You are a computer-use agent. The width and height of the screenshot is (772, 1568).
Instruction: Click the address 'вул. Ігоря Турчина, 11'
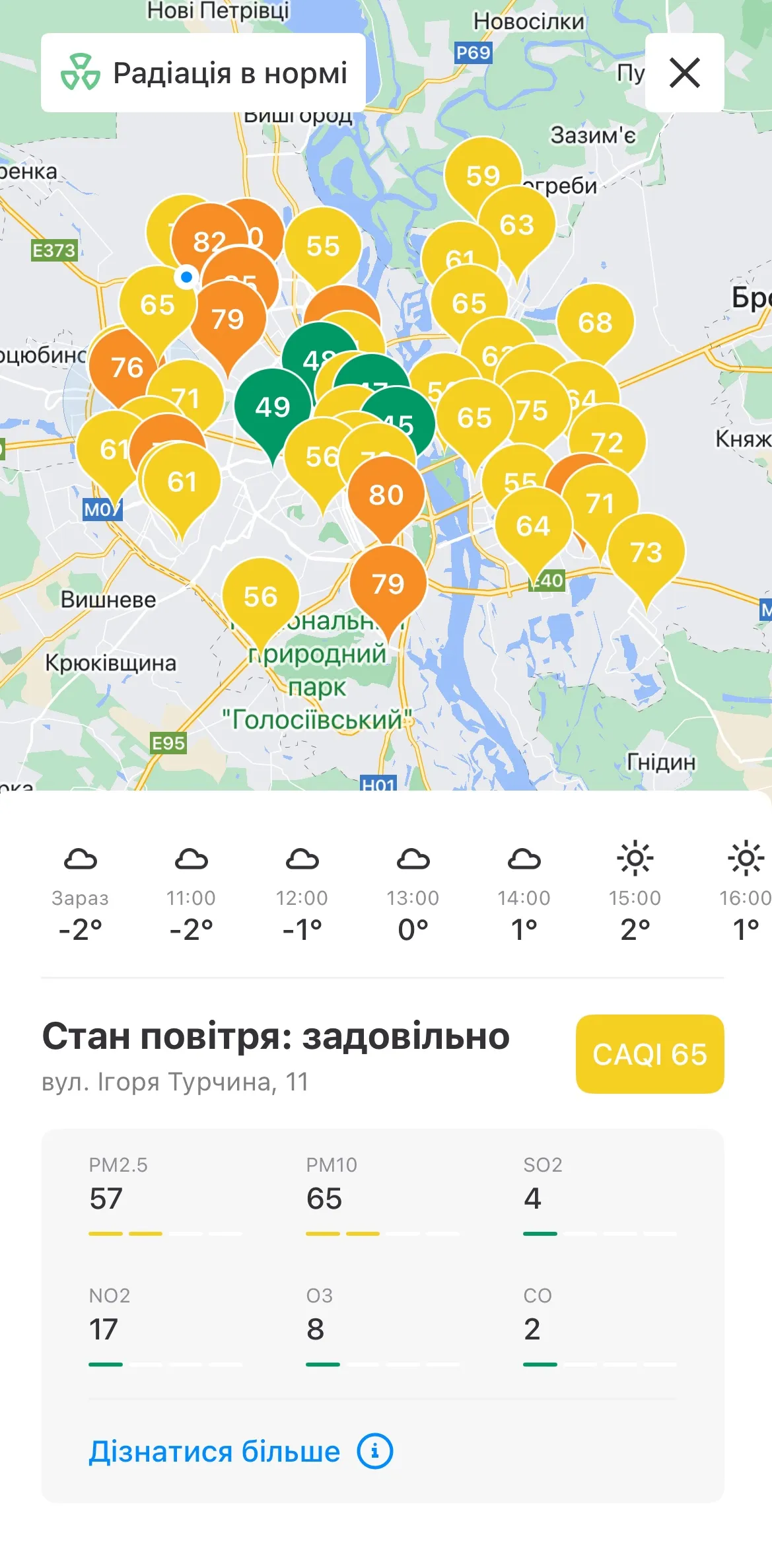pyautogui.click(x=175, y=1082)
